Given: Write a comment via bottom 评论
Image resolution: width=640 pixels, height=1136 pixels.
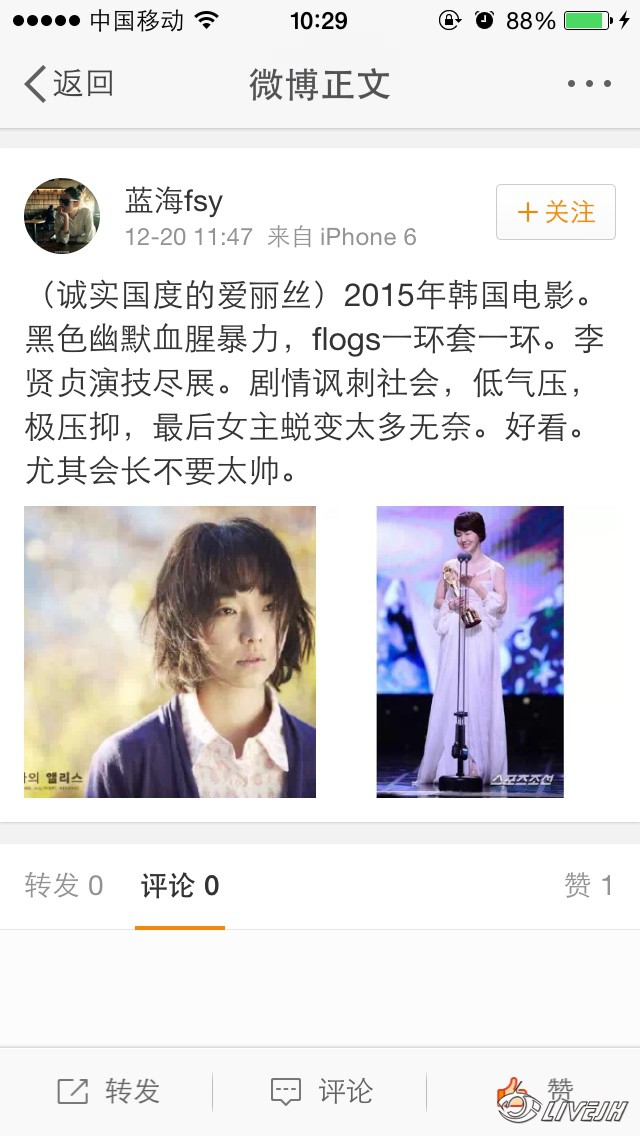Looking at the screenshot, I should tap(321, 1091).
